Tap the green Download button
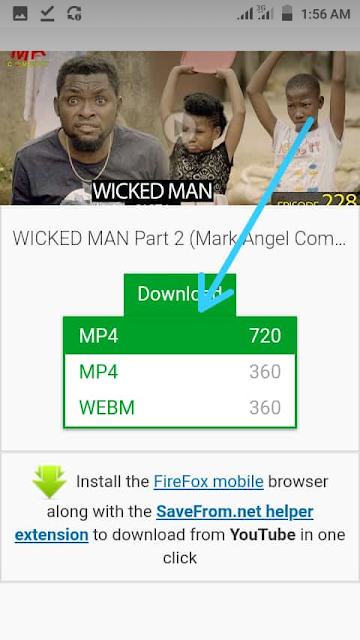Image resolution: width=360 pixels, height=640 pixels. (180, 294)
